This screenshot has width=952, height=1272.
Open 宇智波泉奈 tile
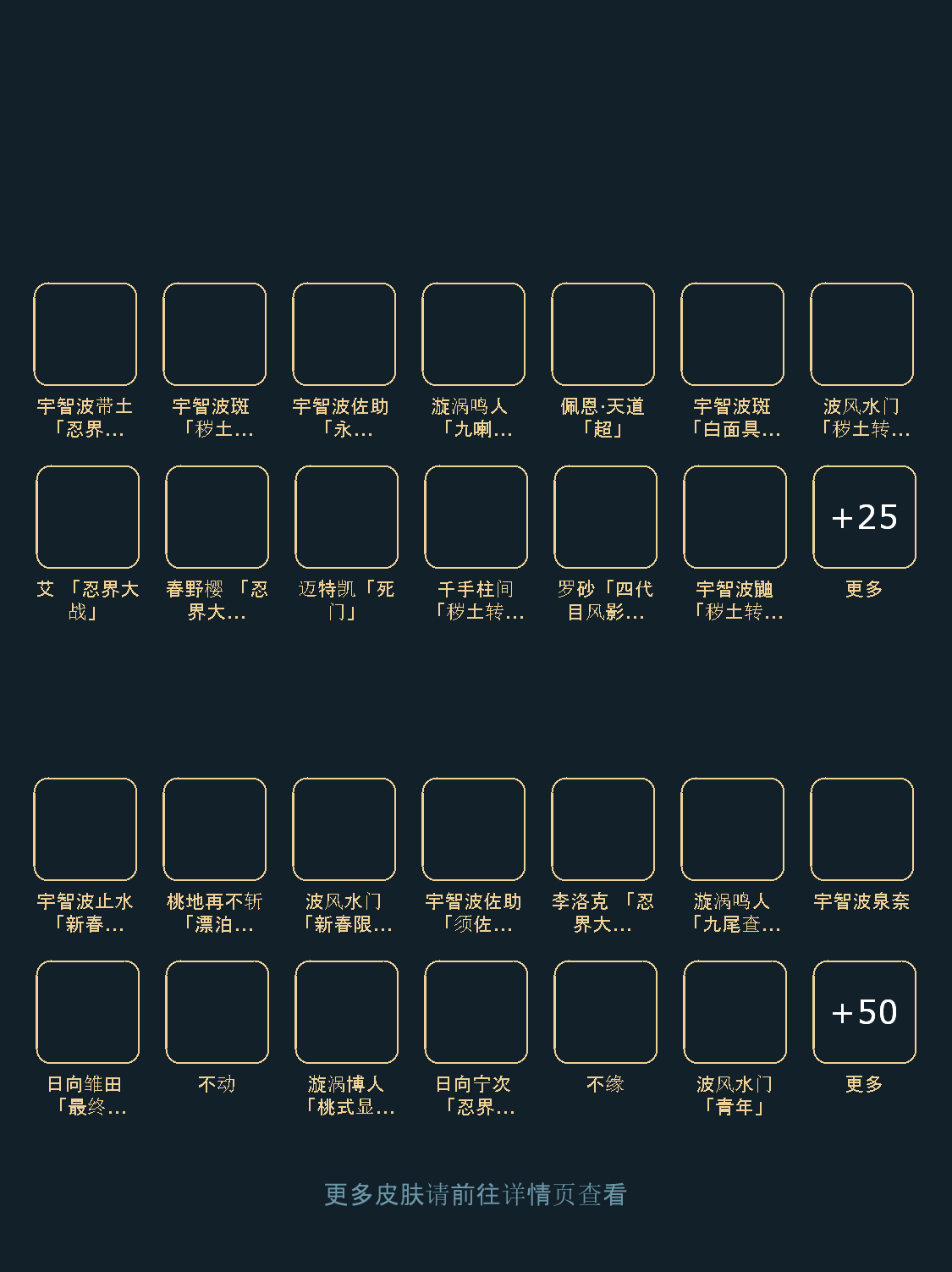click(861, 829)
